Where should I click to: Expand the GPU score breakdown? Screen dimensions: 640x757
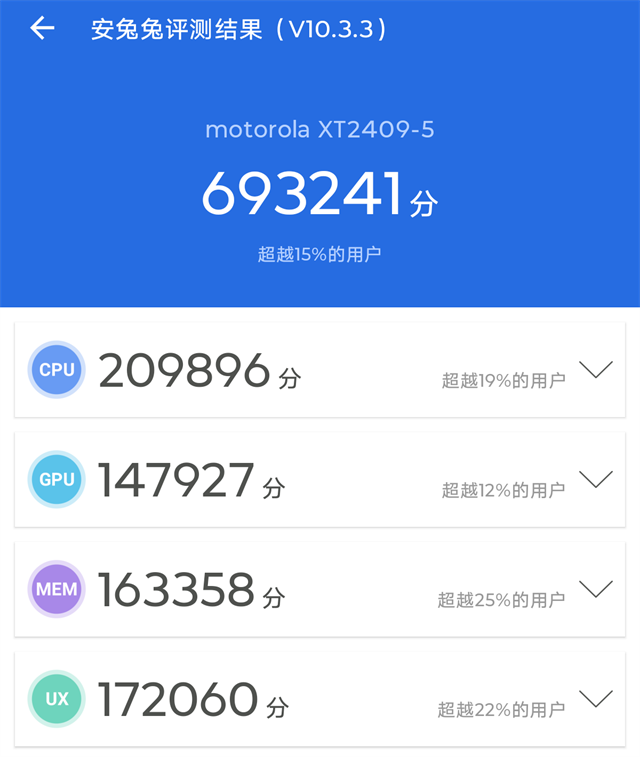pos(596,480)
